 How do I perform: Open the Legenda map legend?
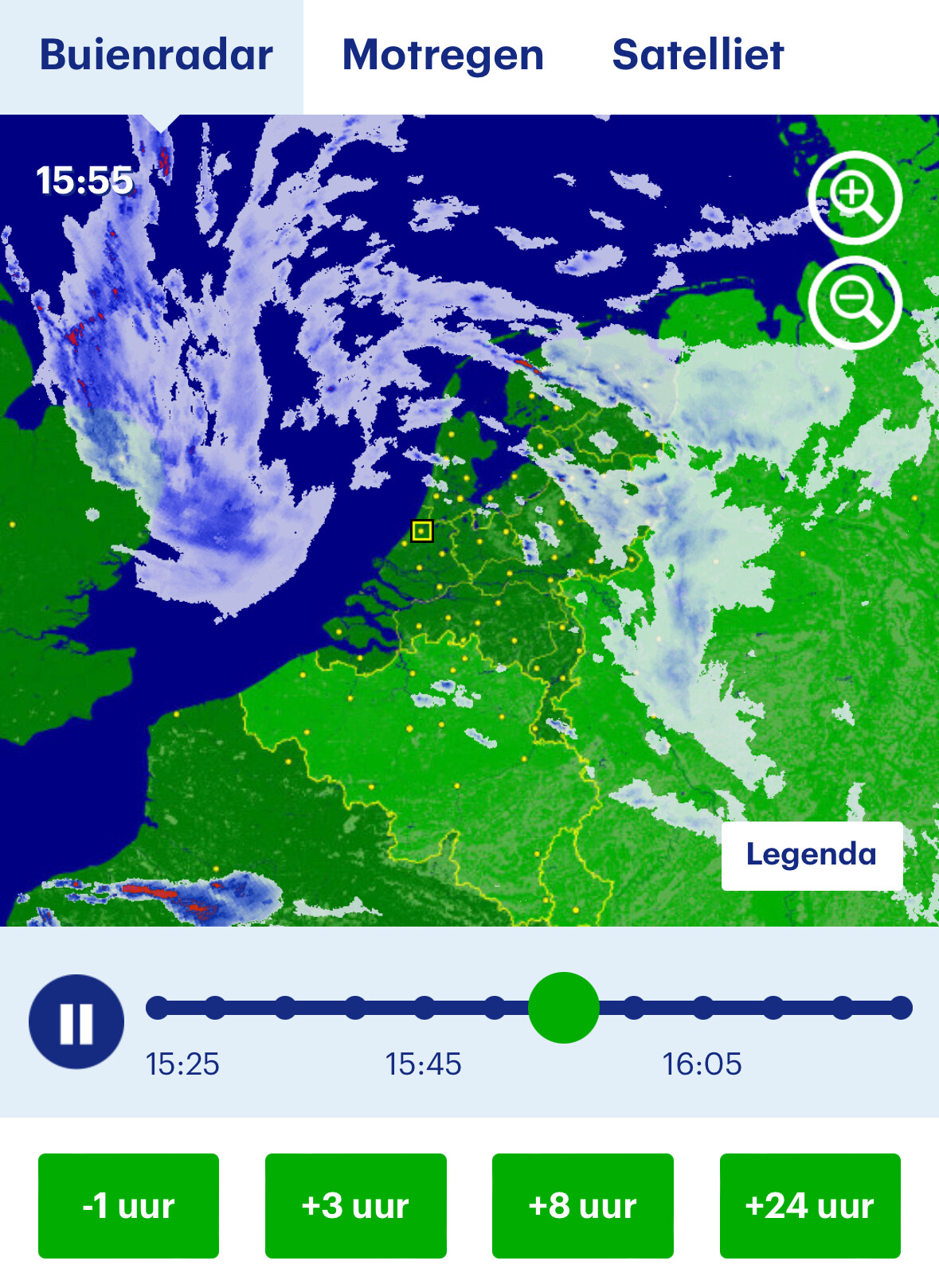coord(812,855)
